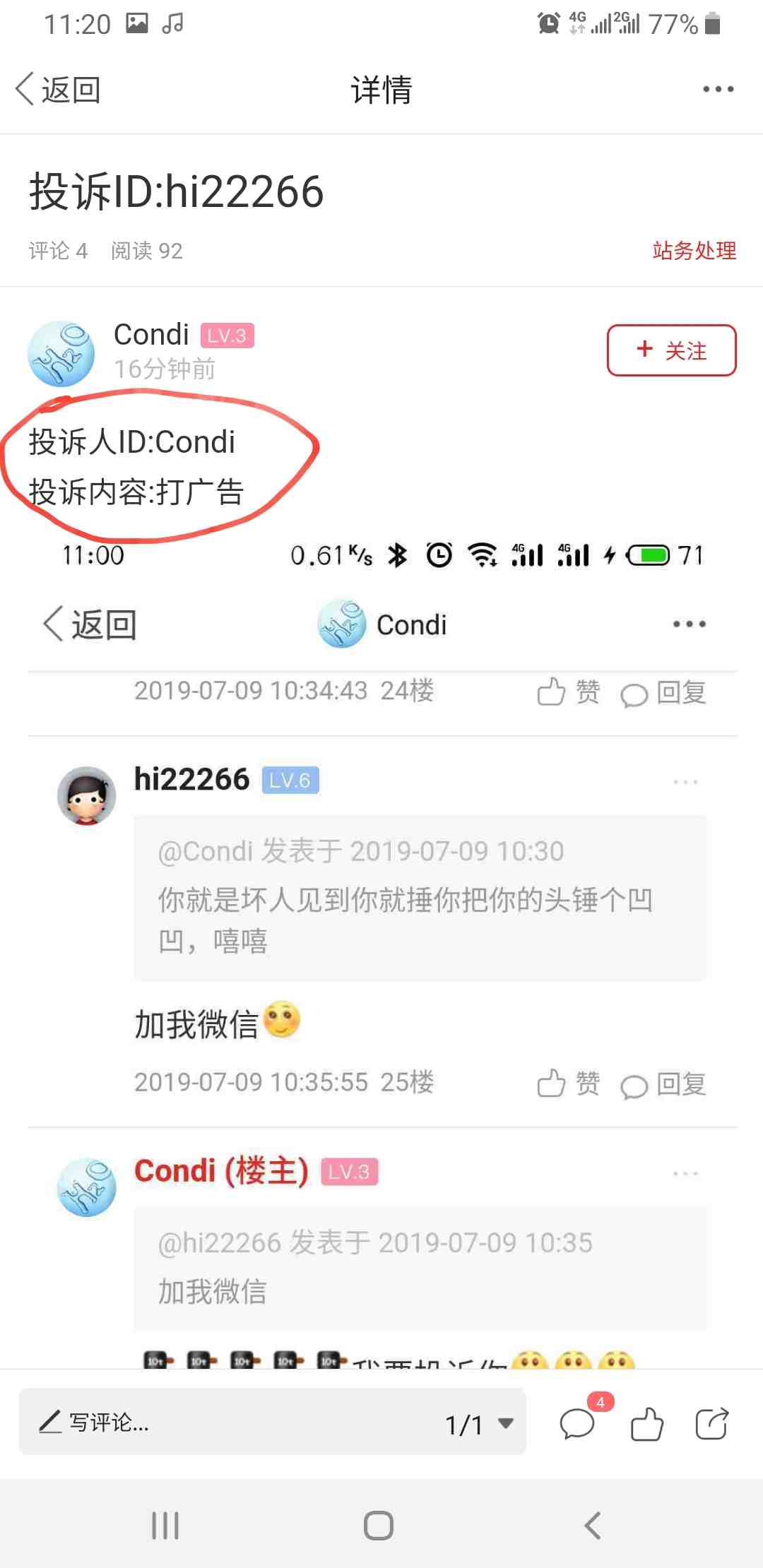Open the overflow menu beside 详情
The image size is (763, 1568).
[x=718, y=90]
